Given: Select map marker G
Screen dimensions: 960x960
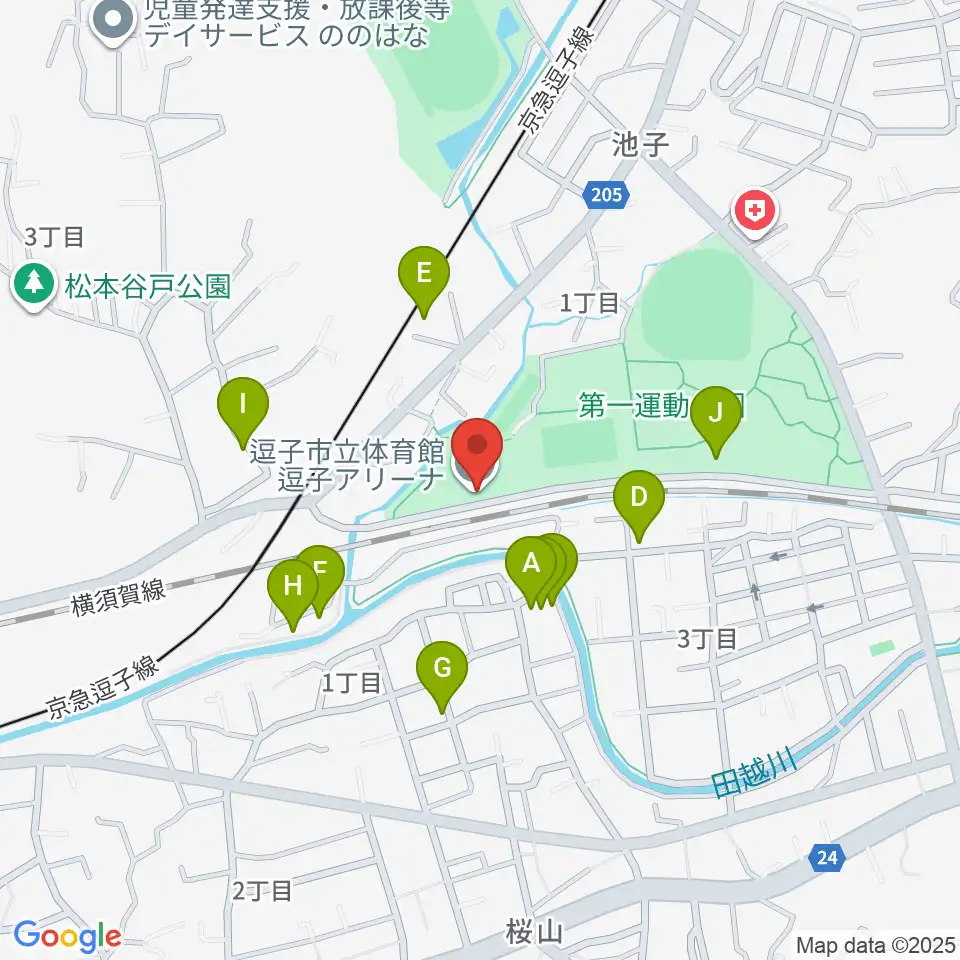Looking at the screenshot, I should coord(442,675).
